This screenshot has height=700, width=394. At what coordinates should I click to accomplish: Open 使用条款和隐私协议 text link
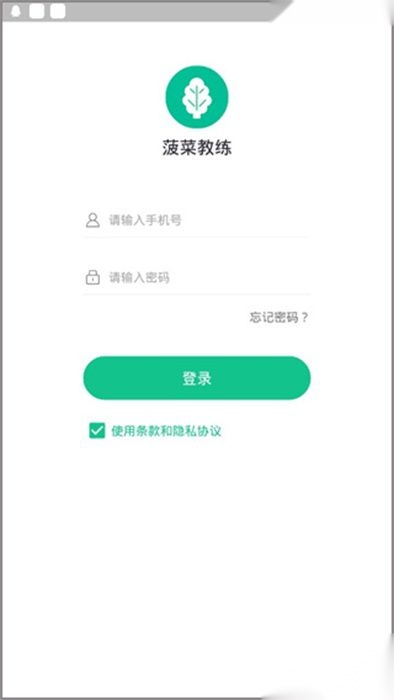166,431
